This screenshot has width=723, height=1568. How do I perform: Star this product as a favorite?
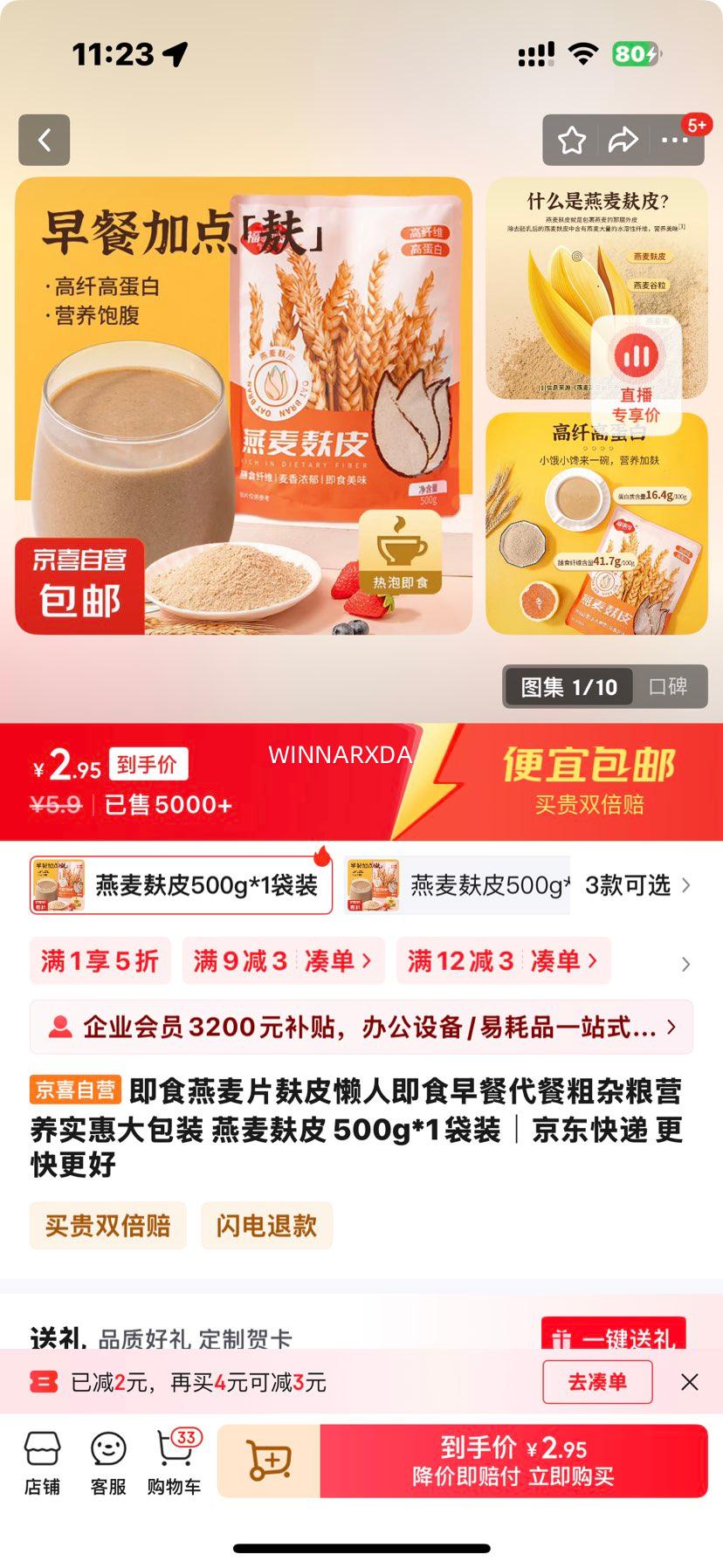click(x=572, y=140)
